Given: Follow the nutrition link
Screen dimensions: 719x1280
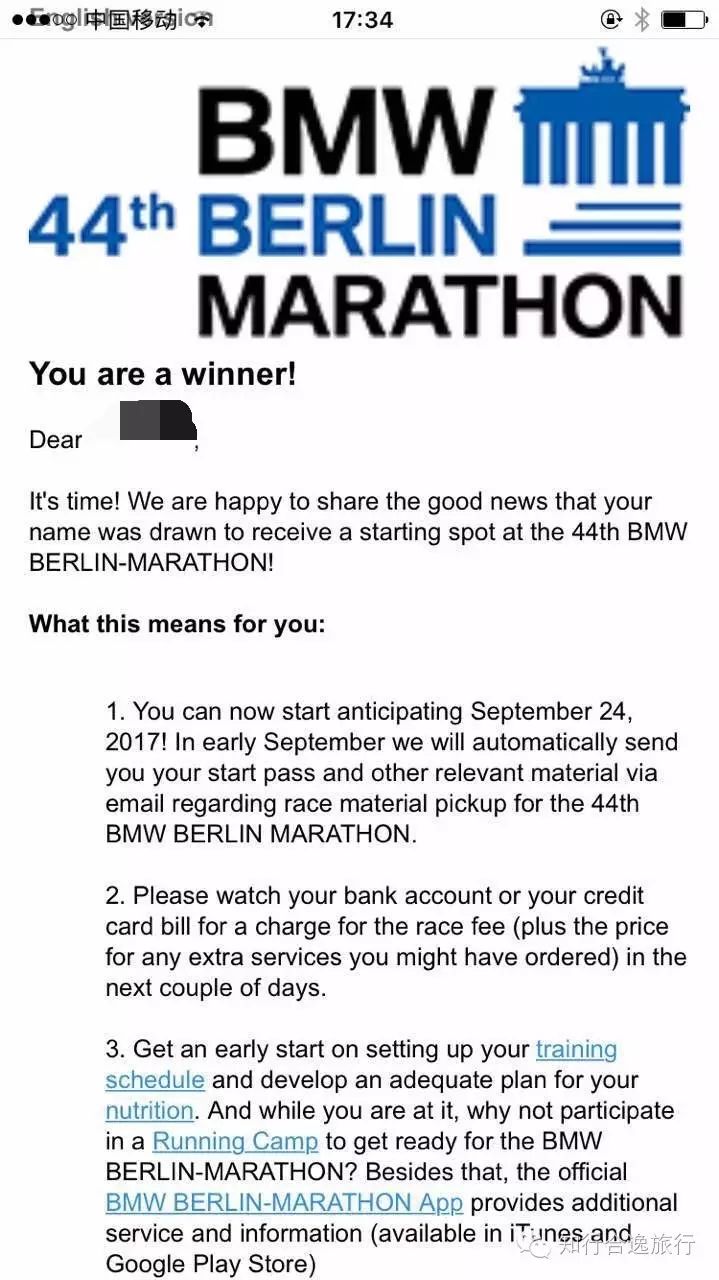Looking at the screenshot, I should 150,1110.
